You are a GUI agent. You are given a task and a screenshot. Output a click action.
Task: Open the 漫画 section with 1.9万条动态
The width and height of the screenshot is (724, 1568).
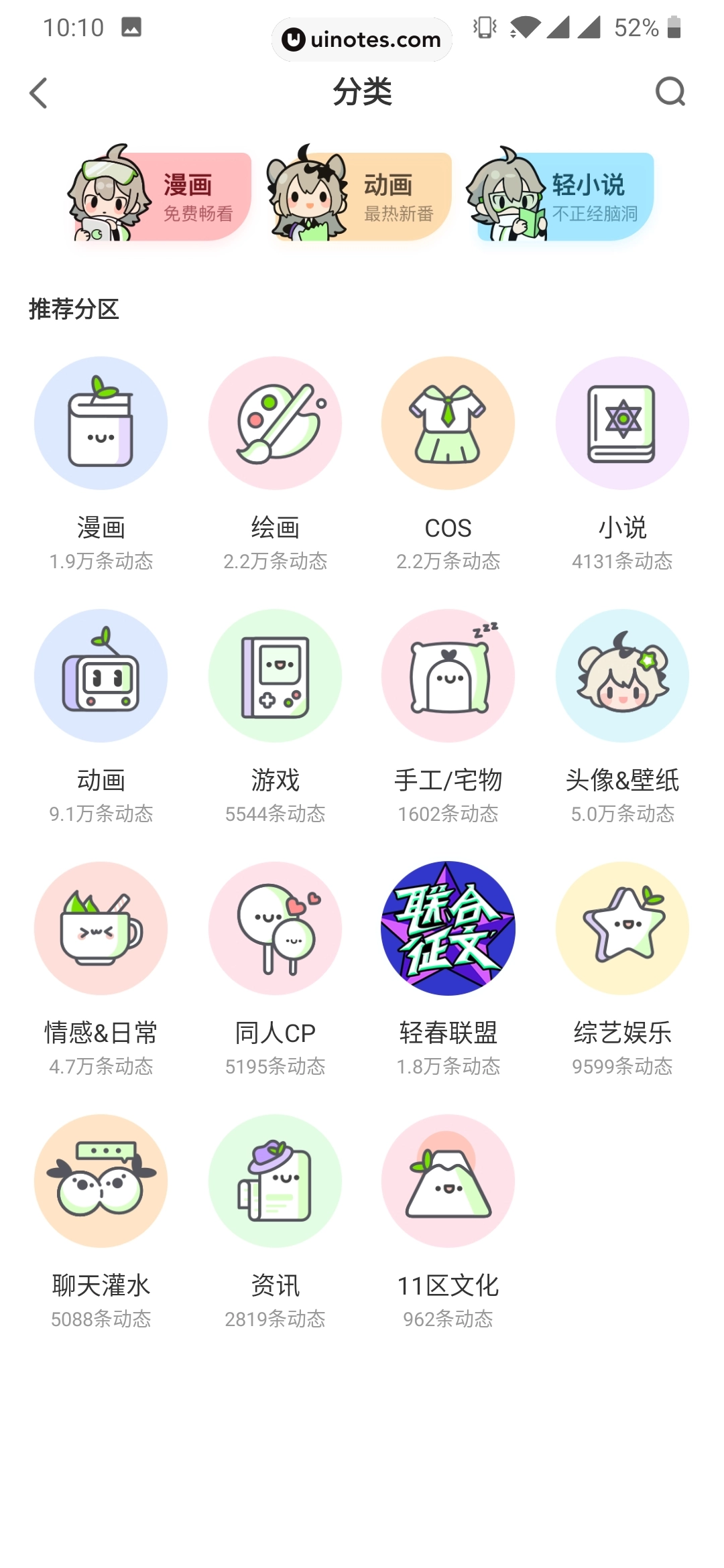pos(101,423)
